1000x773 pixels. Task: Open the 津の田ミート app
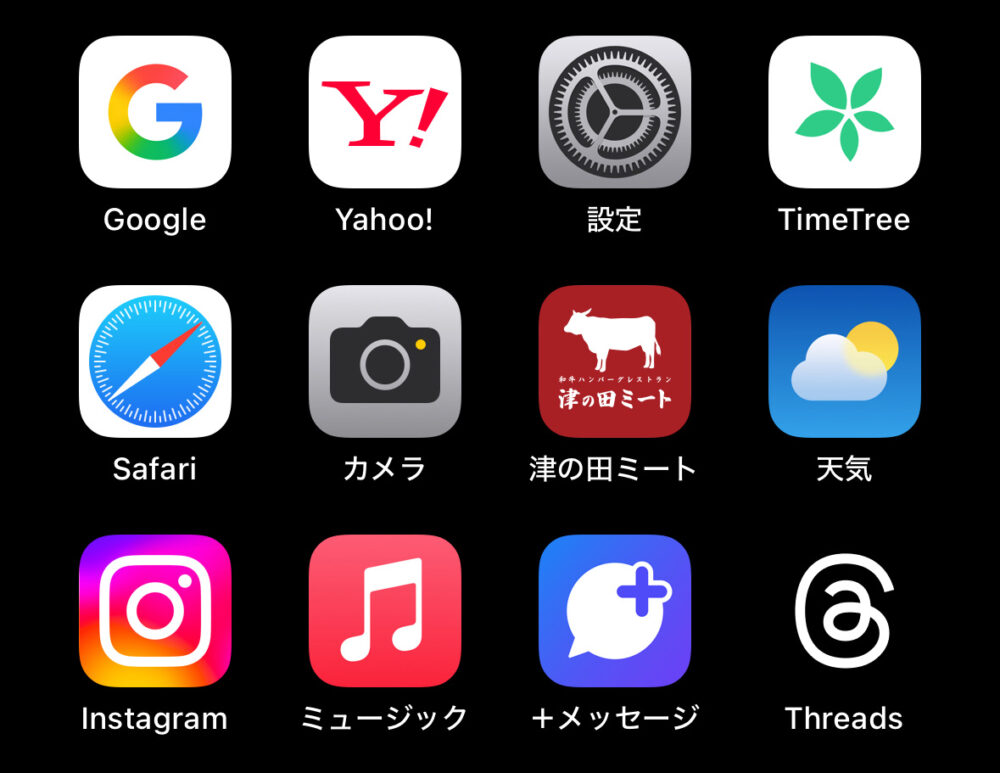click(x=615, y=361)
